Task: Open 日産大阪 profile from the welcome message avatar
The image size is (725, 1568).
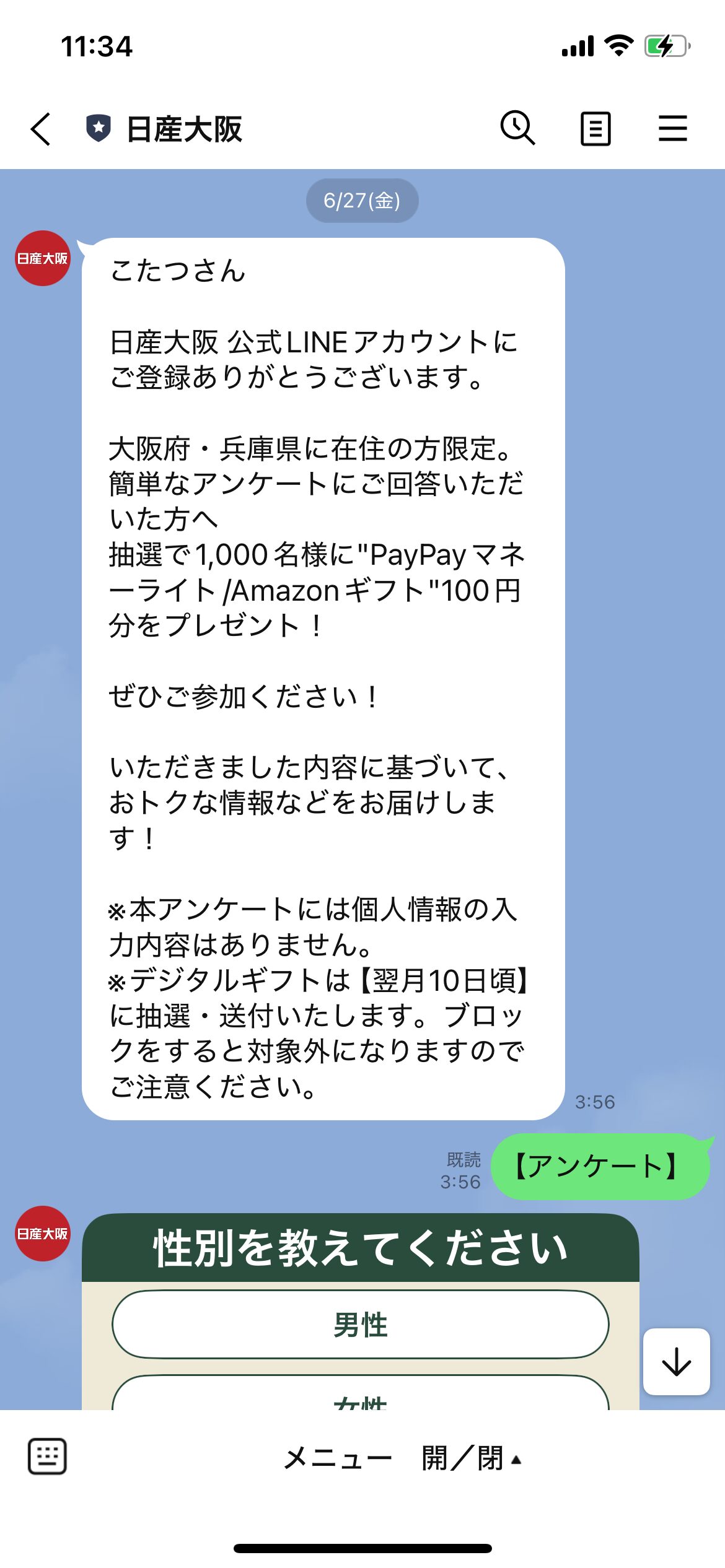Action: click(43, 258)
